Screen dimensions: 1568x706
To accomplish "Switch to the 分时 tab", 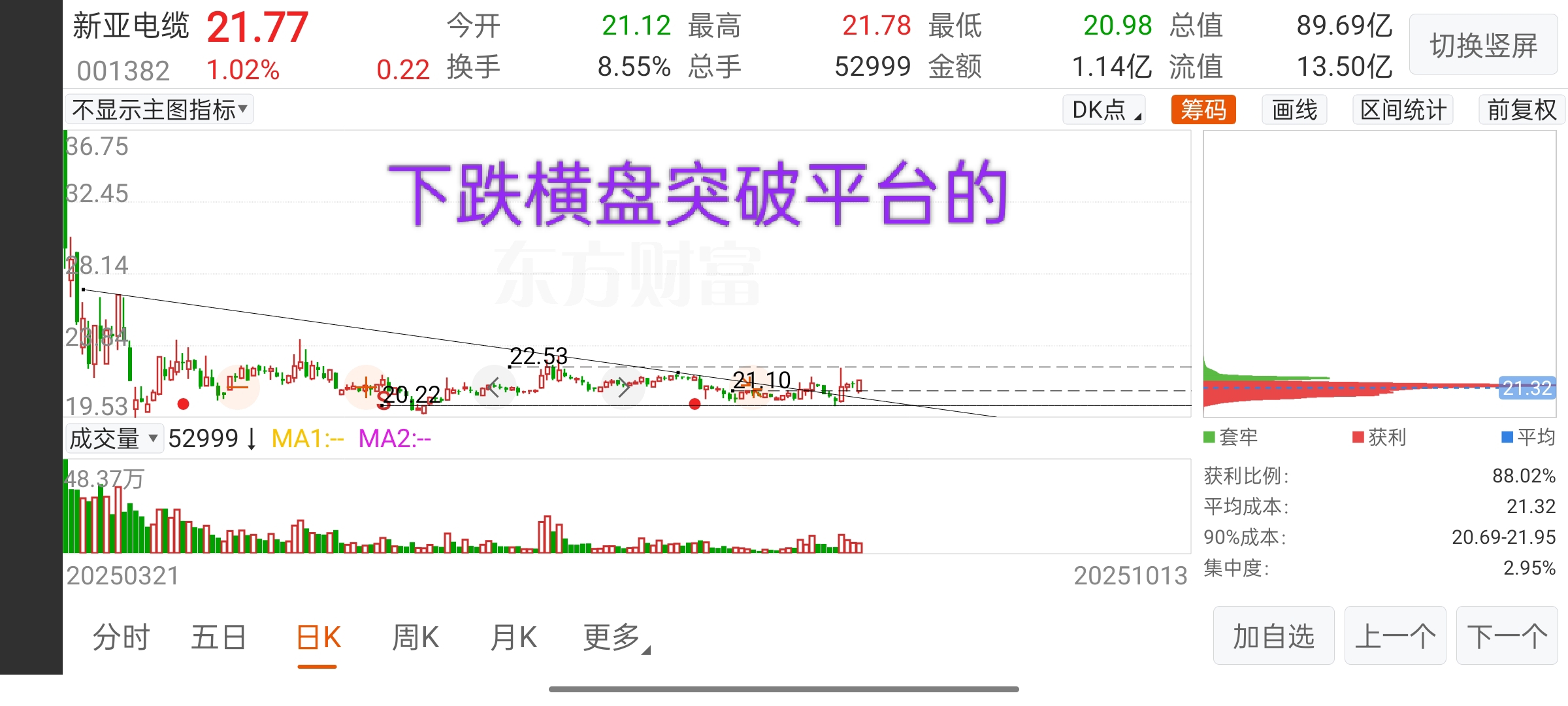I will (121, 637).
